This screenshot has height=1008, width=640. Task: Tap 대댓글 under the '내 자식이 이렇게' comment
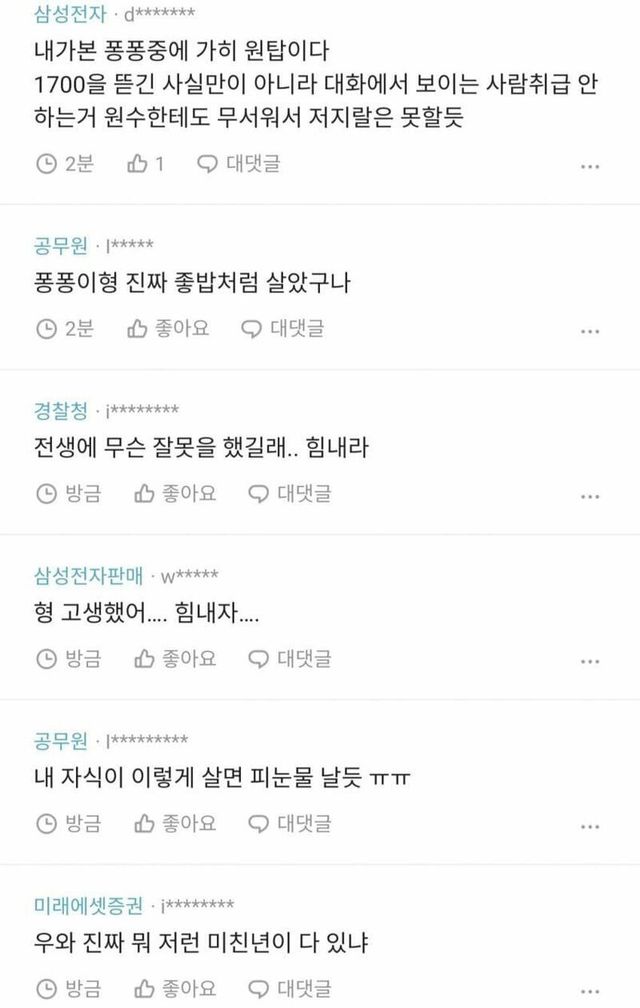coord(289,823)
